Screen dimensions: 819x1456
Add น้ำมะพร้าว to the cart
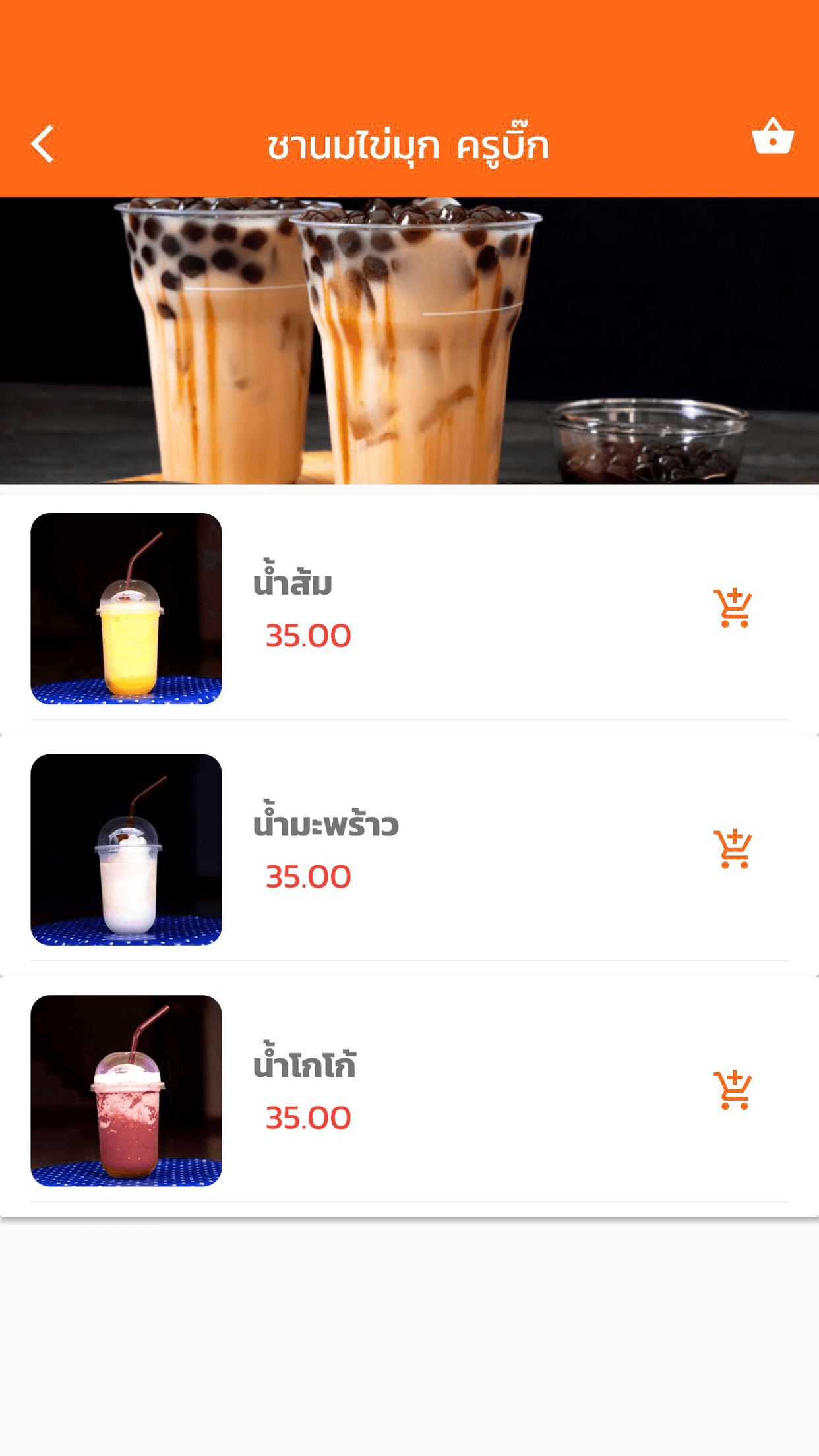[x=732, y=849]
